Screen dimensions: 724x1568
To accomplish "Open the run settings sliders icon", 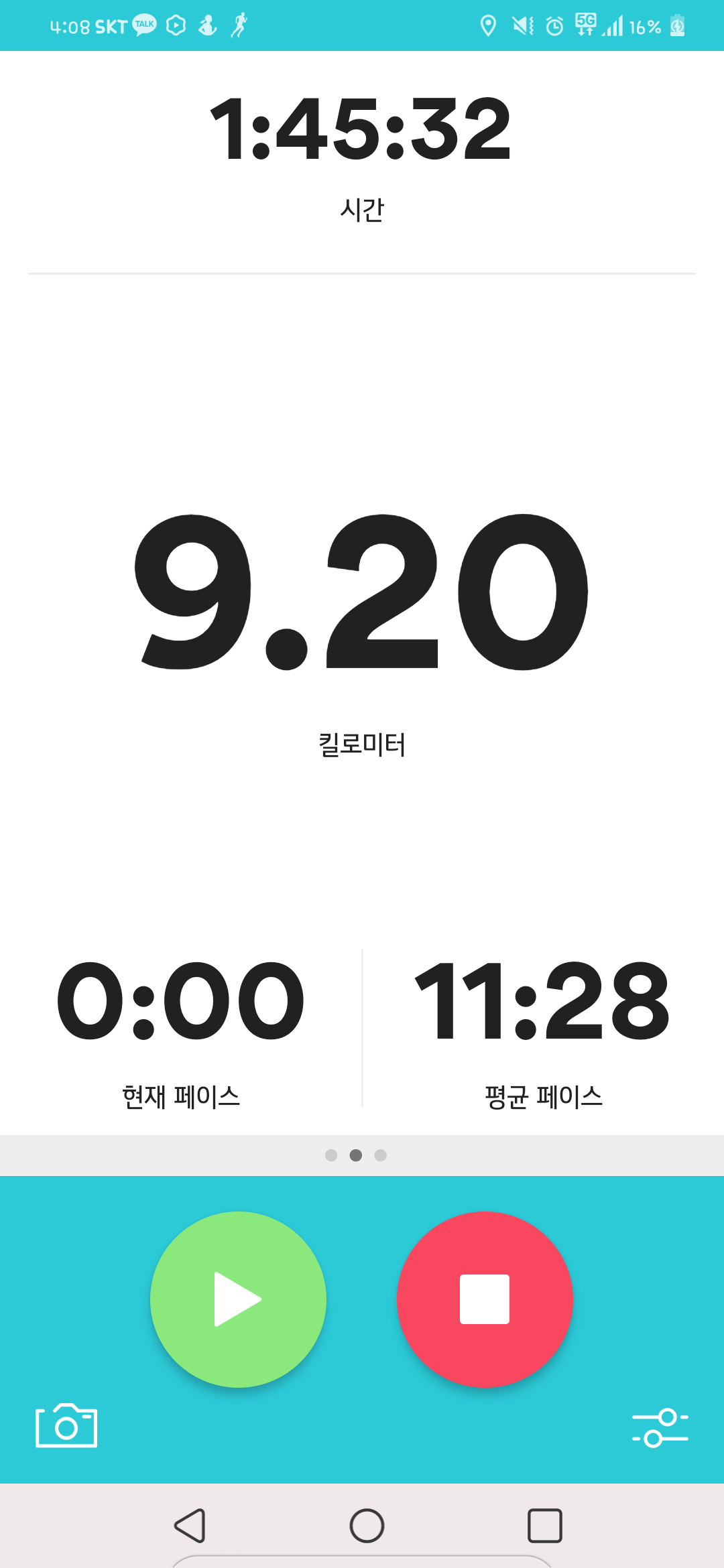I will pyautogui.click(x=660, y=1428).
